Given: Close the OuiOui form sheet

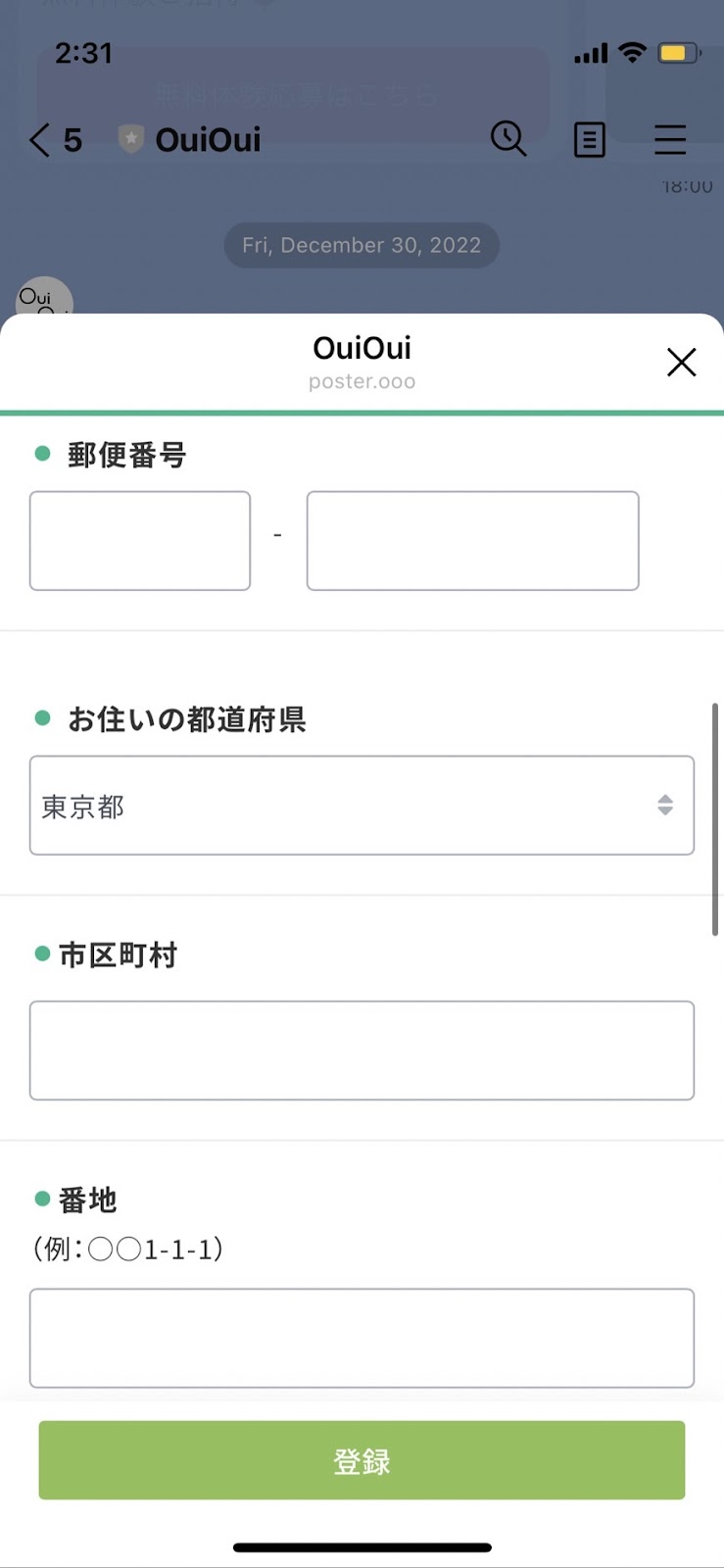Looking at the screenshot, I should [x=681, y=363].
